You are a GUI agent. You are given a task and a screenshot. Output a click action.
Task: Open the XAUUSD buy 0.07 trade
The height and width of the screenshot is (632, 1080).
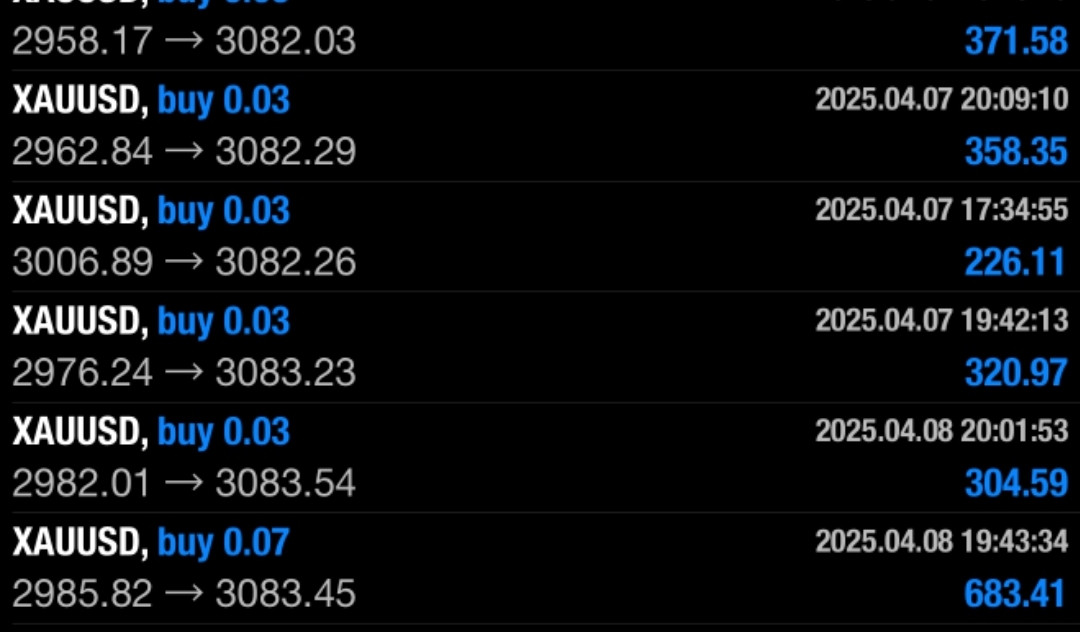[540, 569]
